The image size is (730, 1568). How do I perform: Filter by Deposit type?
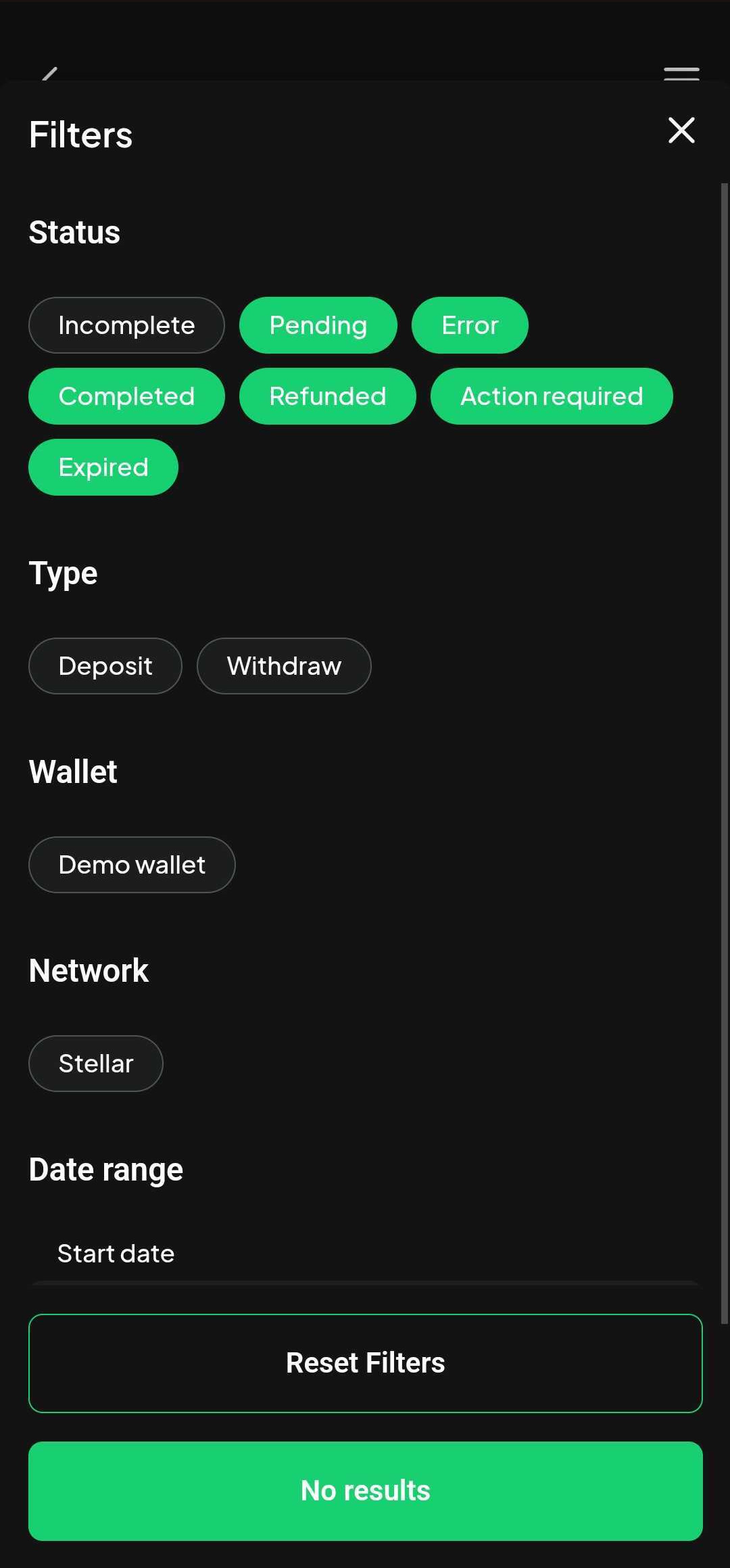[x=105, y=666]
